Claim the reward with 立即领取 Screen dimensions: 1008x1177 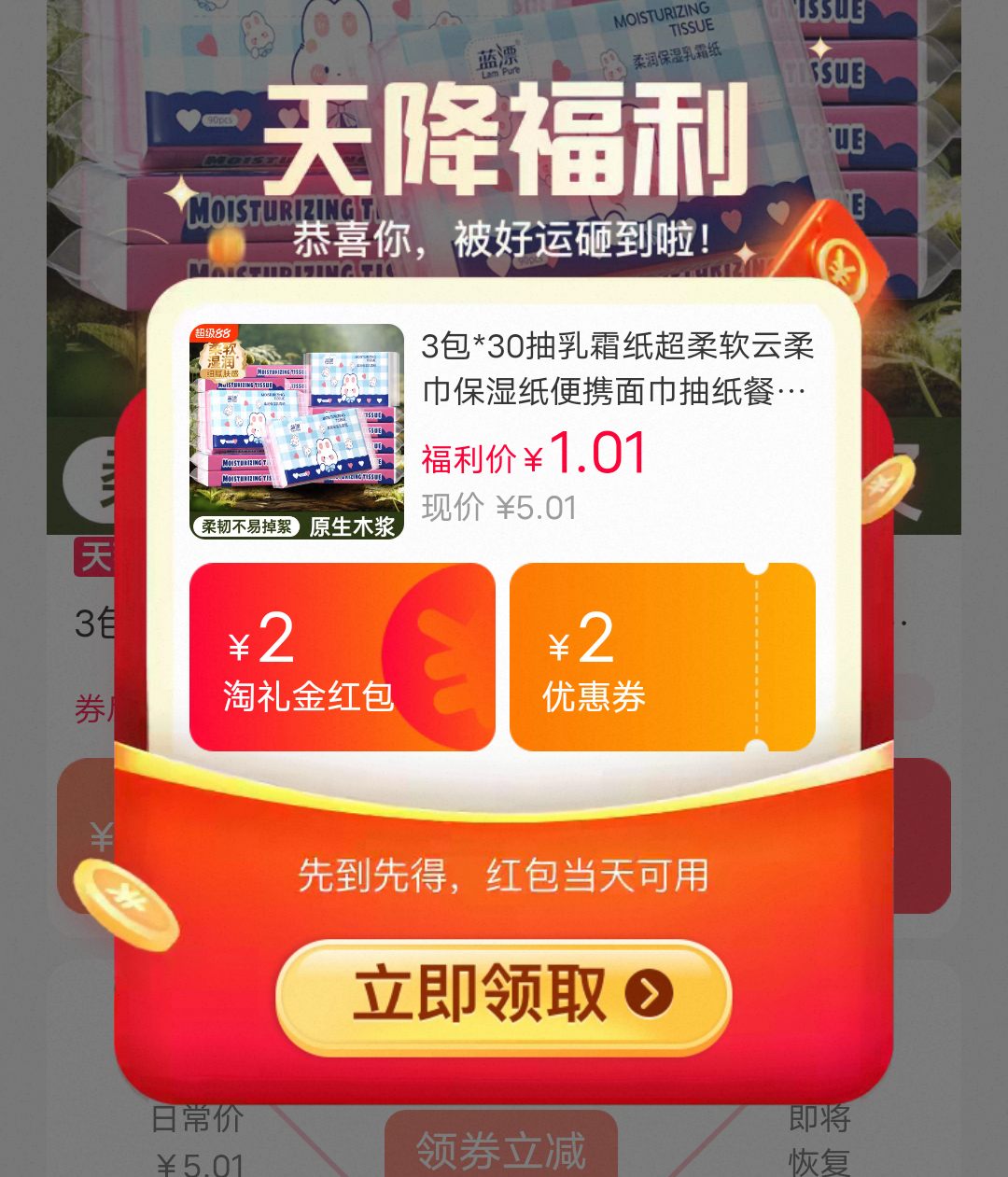(503, 997)
